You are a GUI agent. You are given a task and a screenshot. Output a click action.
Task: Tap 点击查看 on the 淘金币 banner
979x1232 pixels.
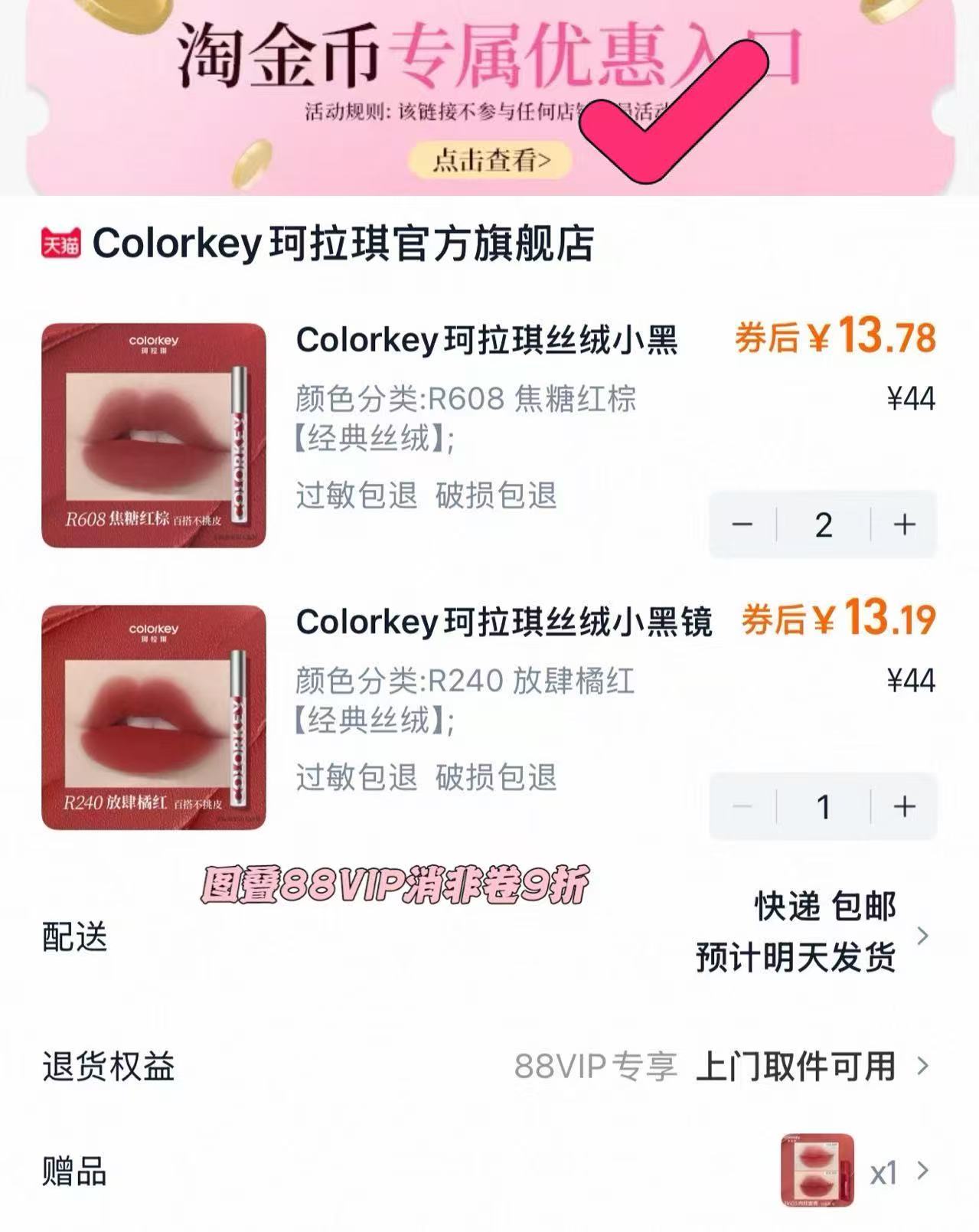[x=491, y=160]
